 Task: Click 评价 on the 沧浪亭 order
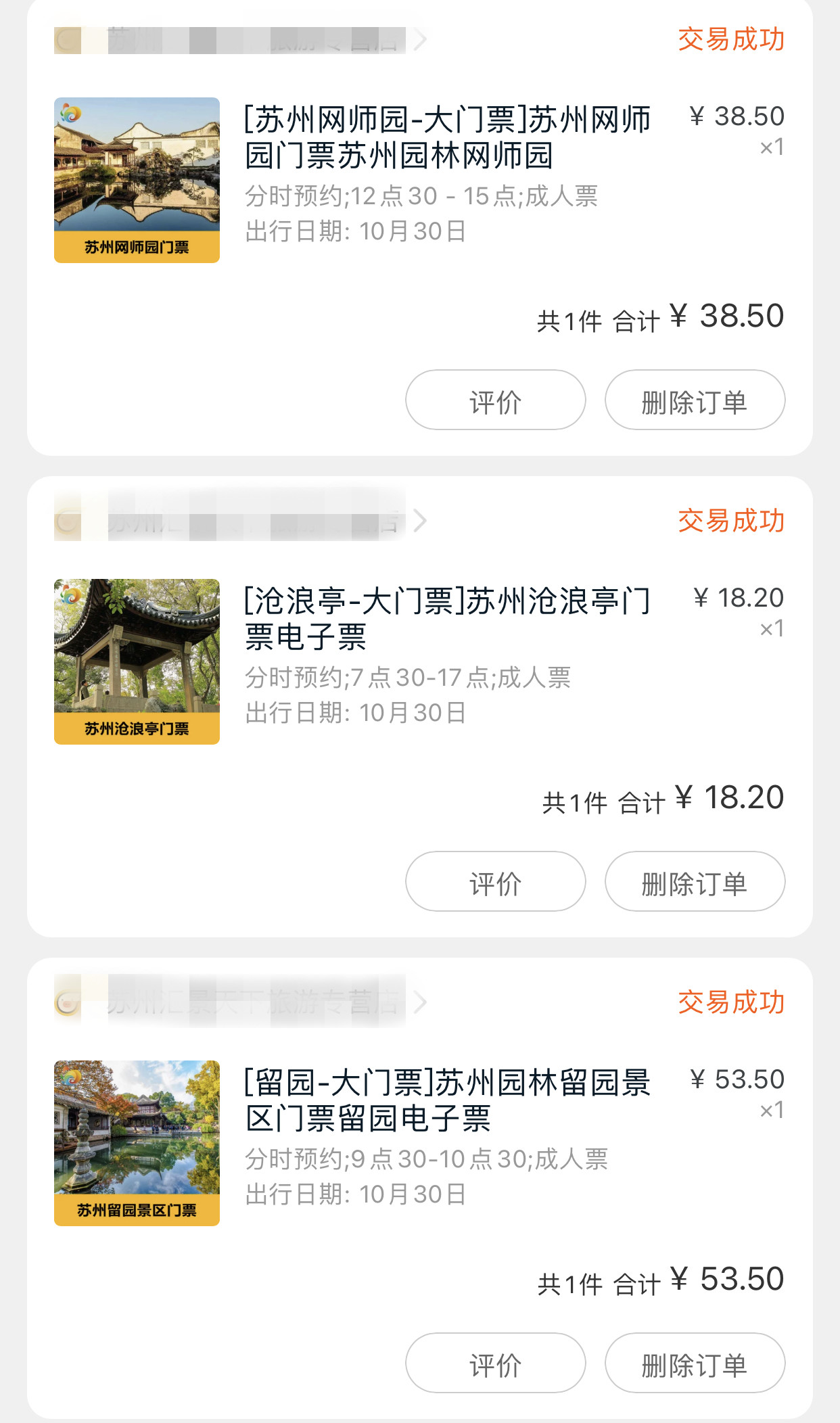(494, 881)
